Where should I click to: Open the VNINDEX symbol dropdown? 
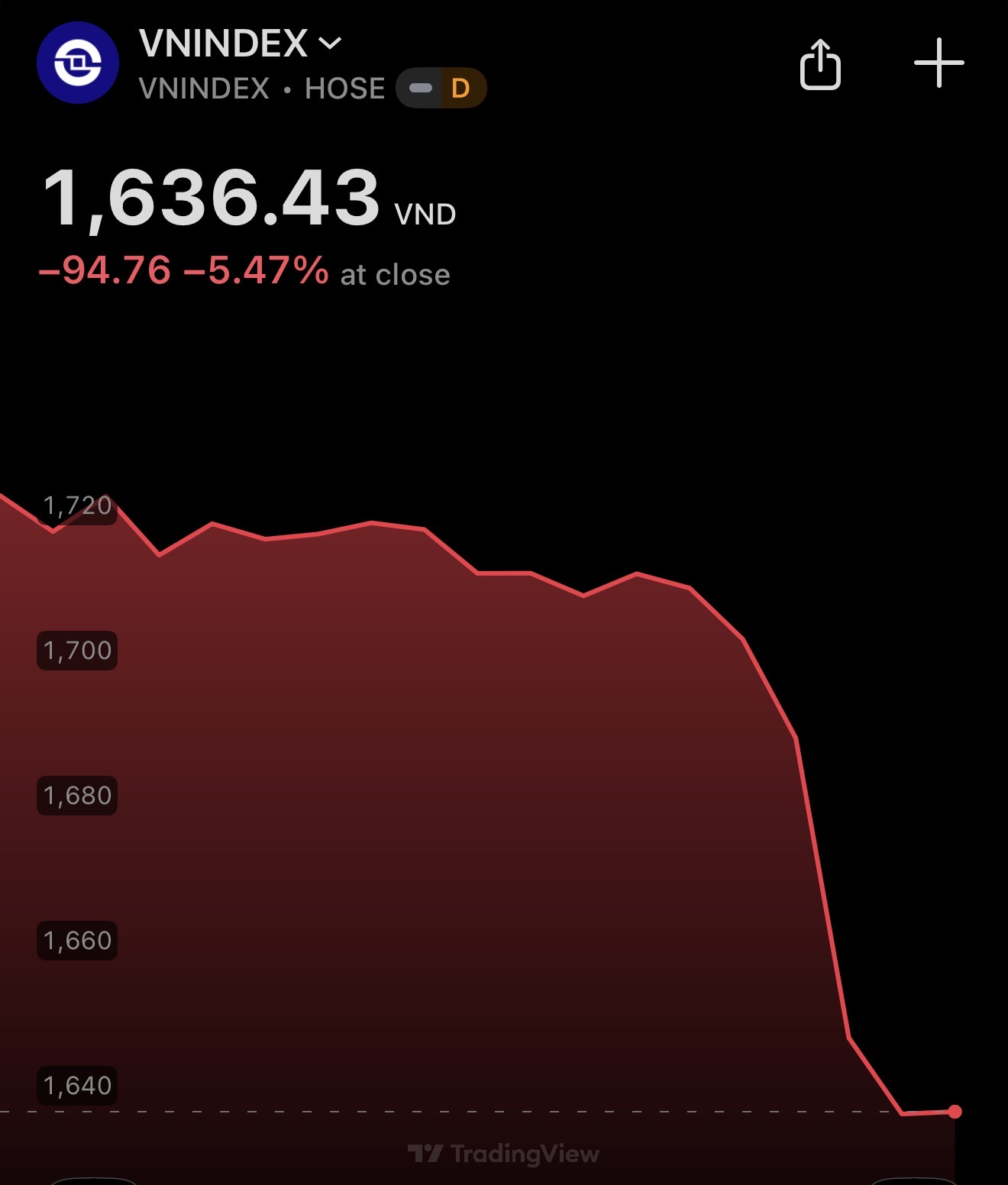pyautogui.click(x=330, y=44)
